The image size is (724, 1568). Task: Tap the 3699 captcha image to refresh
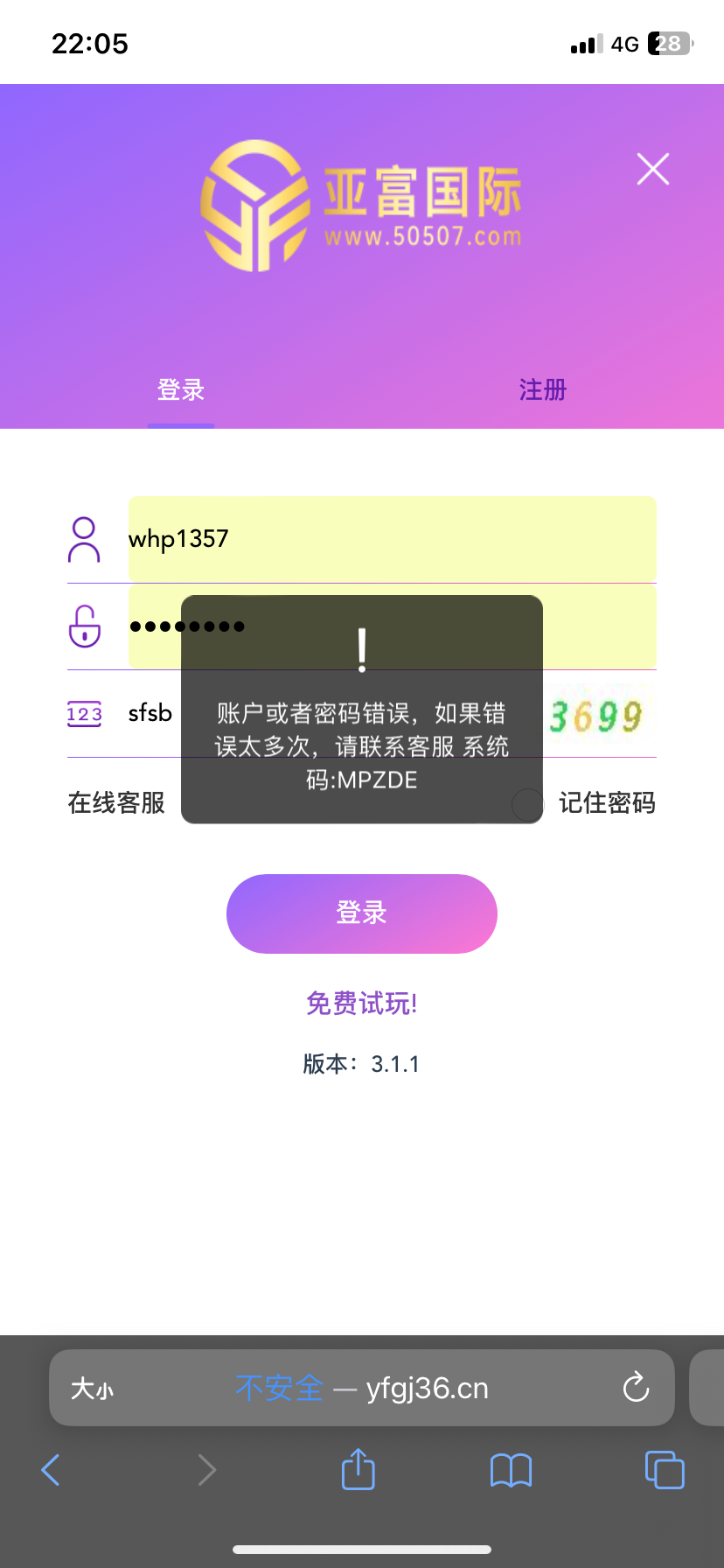coord(597,715)
